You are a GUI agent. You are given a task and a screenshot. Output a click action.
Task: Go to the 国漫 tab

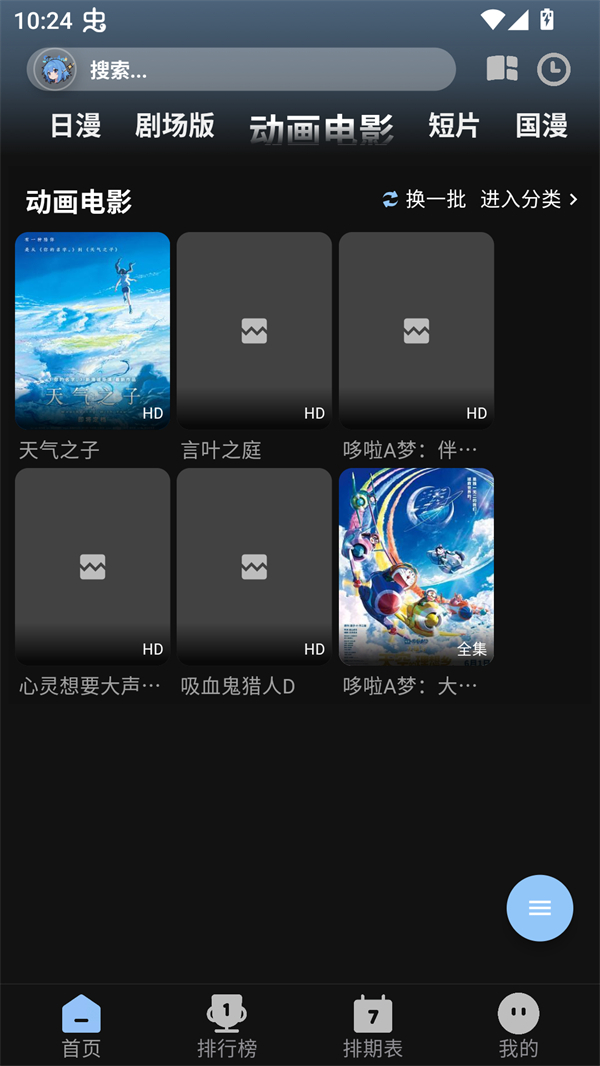541,126
